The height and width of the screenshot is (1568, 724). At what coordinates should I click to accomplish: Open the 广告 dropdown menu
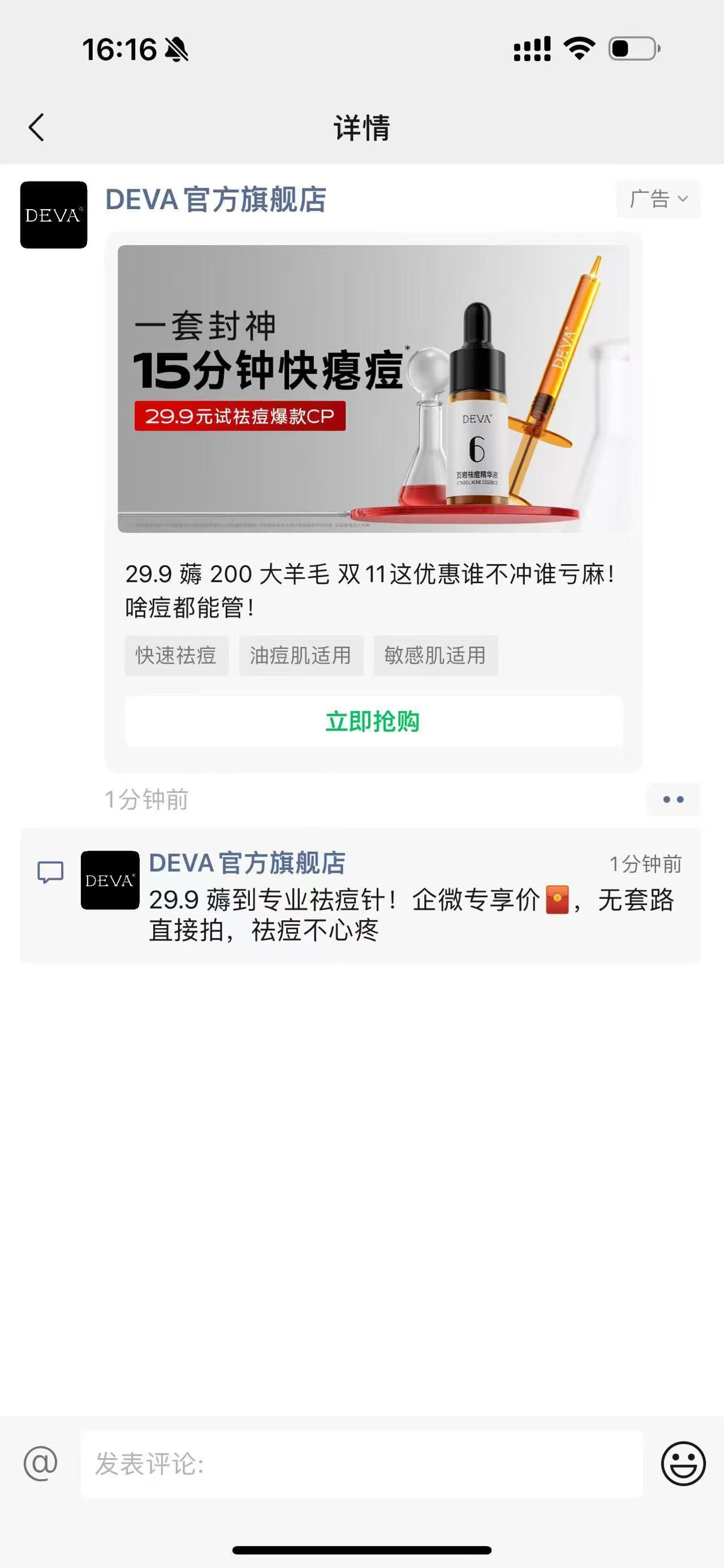[x=658, y=199]
